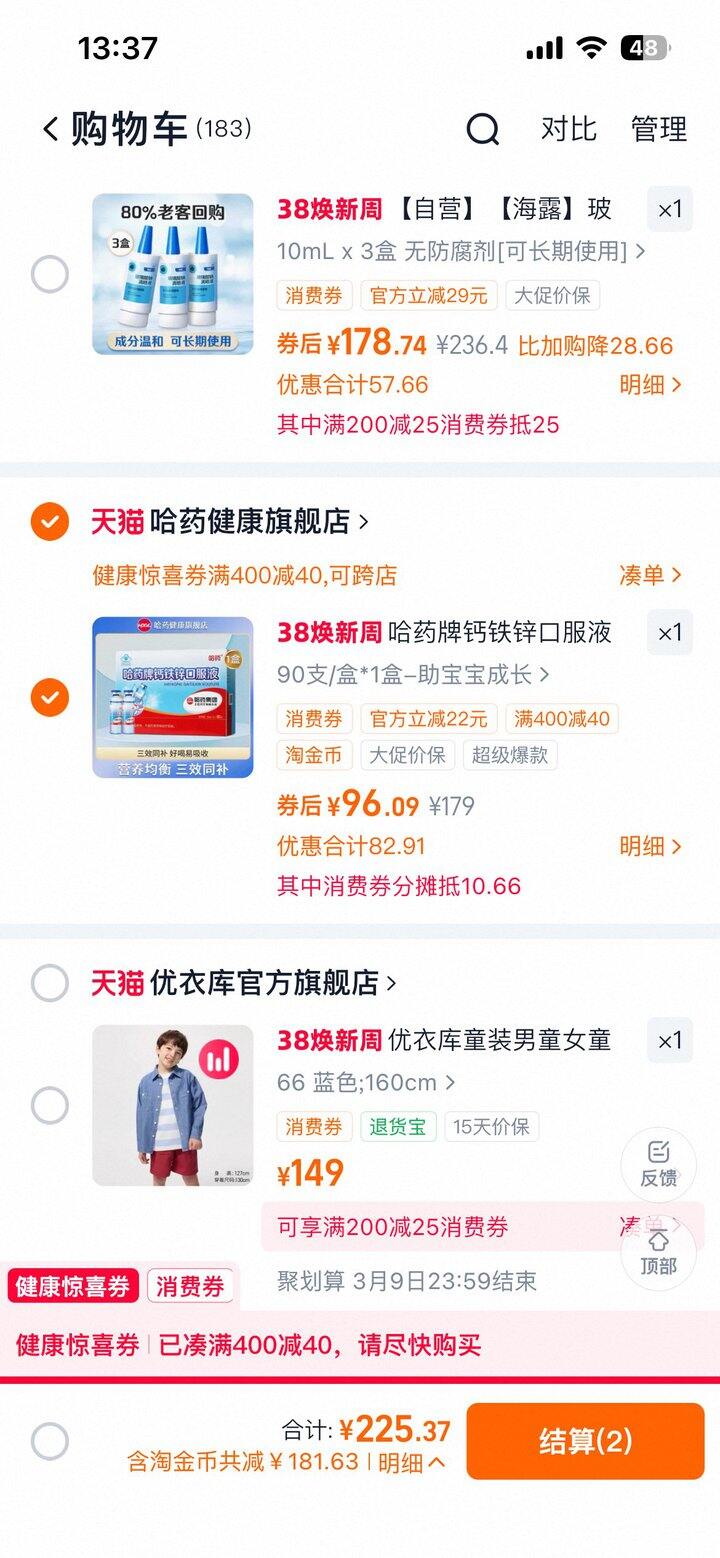Tap 结算(2) to check out
Screen dimensions: 720x1558
(x=585, y=1441)
